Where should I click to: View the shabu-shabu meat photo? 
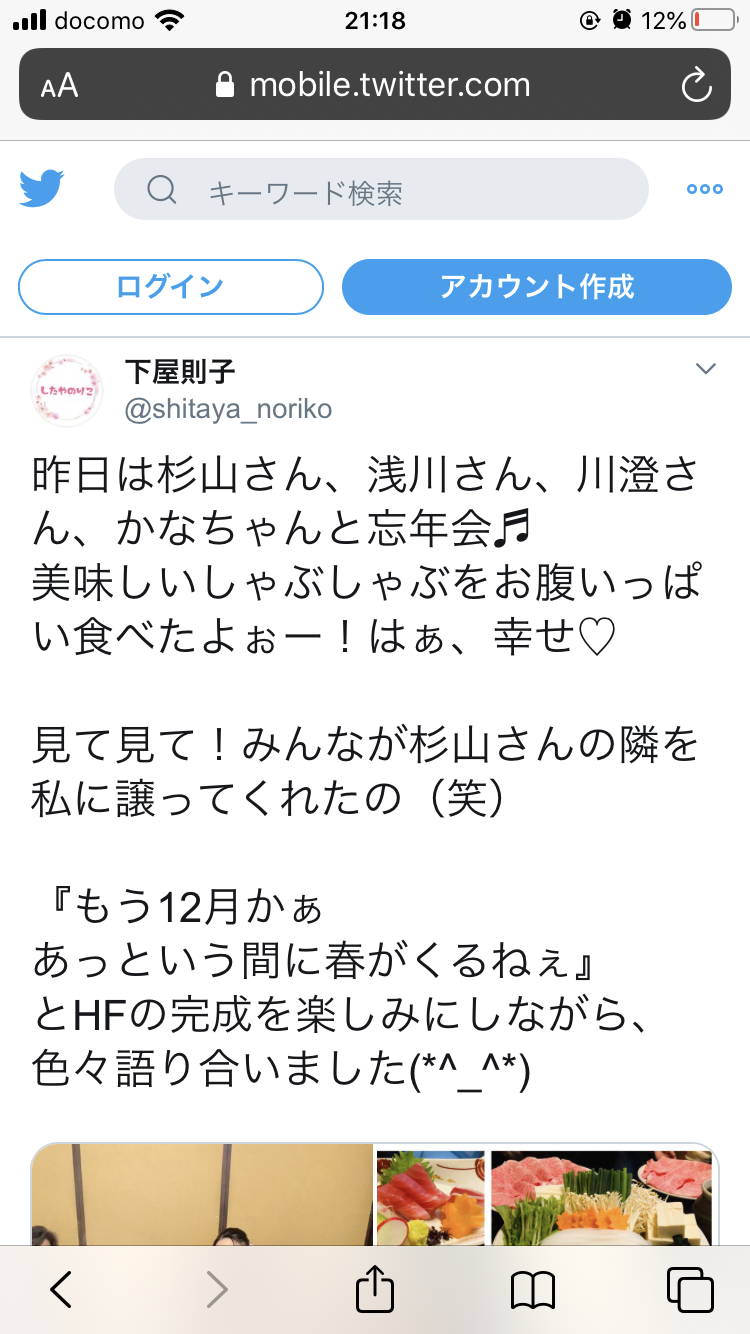[603, 1197]
